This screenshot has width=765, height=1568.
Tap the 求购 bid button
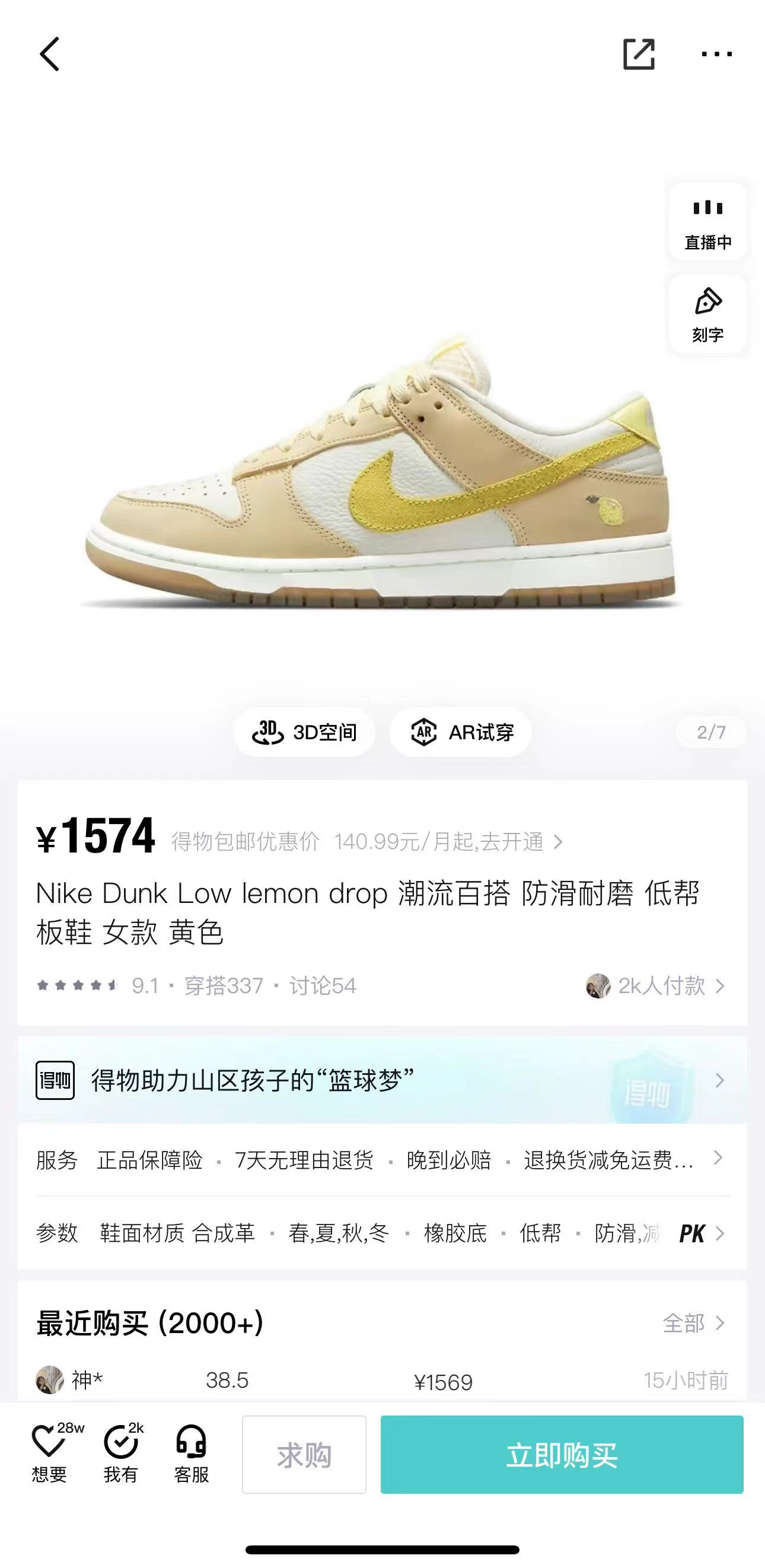(304, 1455)
